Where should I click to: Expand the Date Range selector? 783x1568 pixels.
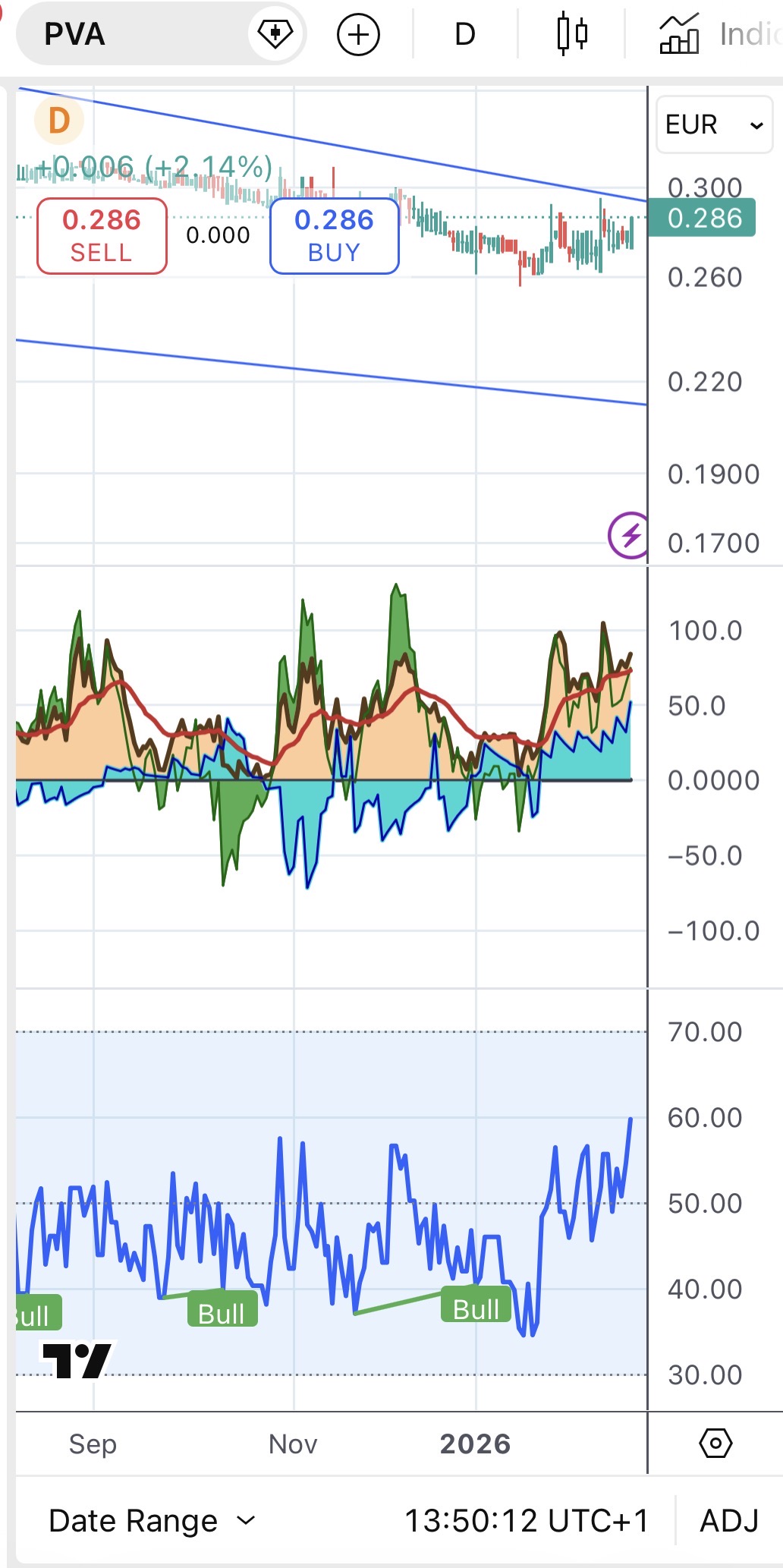click(152, 1521)
